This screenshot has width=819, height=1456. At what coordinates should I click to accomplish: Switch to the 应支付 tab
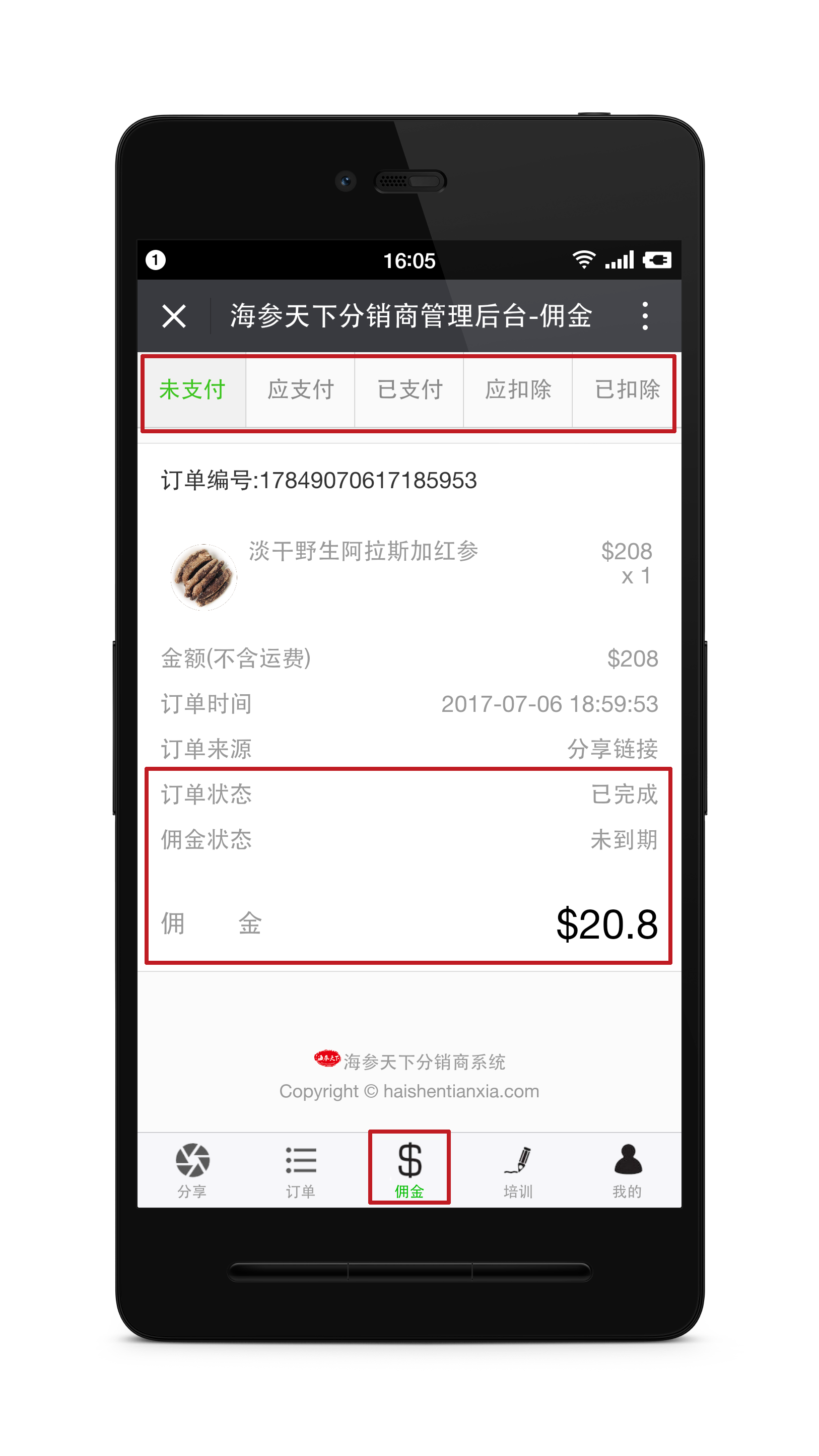tap(301, 390)
